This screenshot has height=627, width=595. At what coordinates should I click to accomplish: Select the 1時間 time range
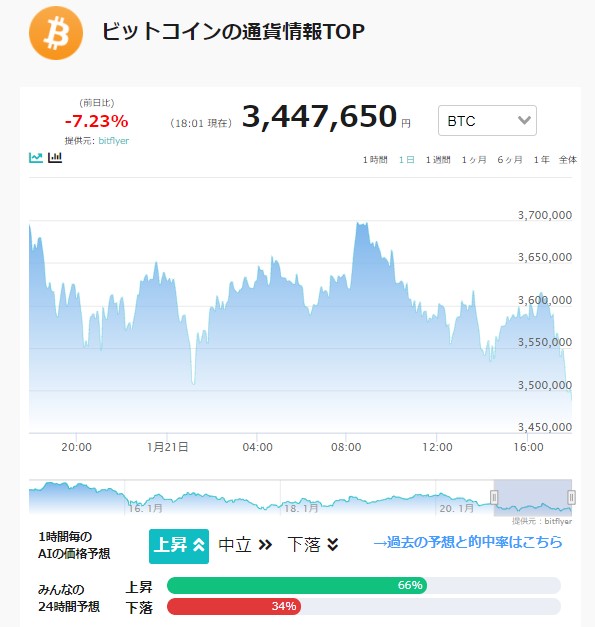click(375, 160)
